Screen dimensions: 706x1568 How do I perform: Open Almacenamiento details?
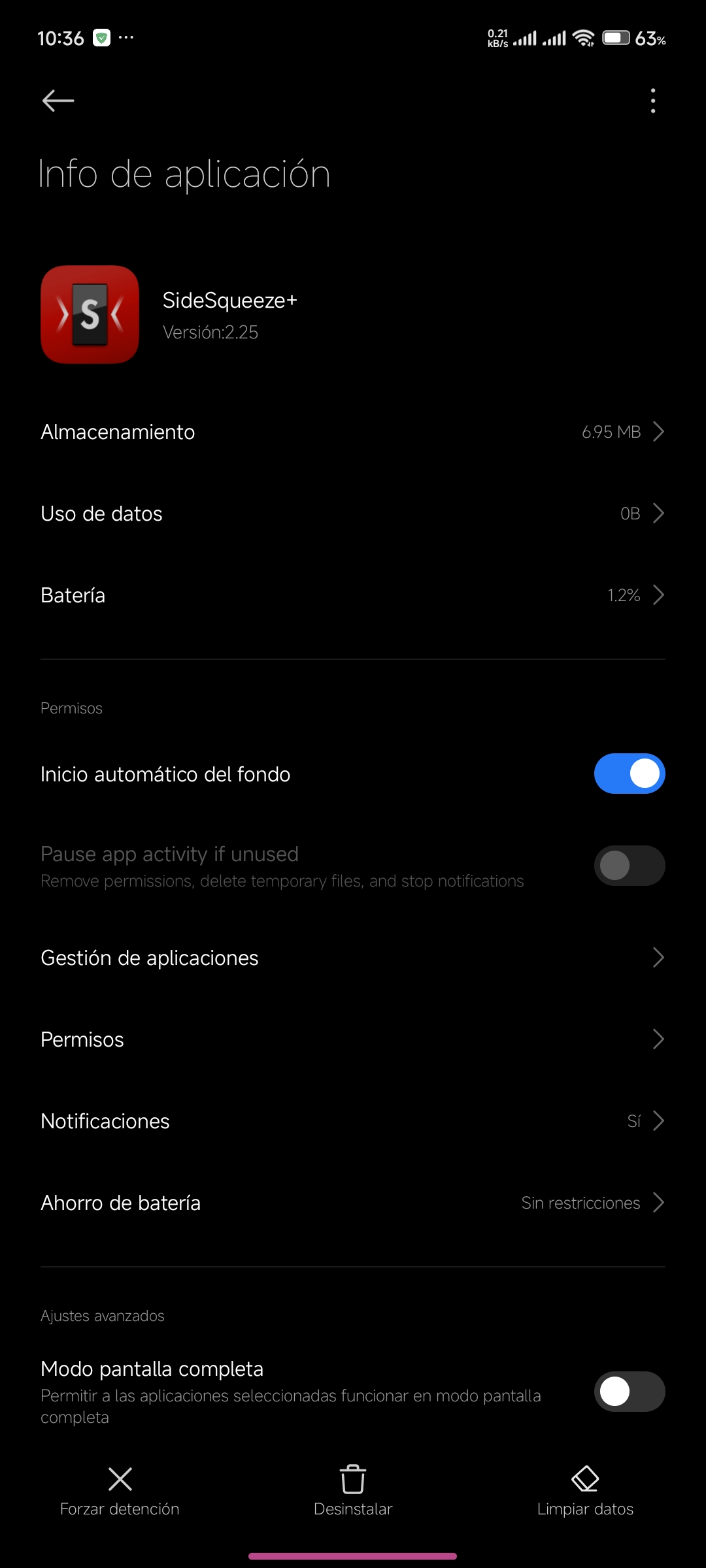point(353,432)
